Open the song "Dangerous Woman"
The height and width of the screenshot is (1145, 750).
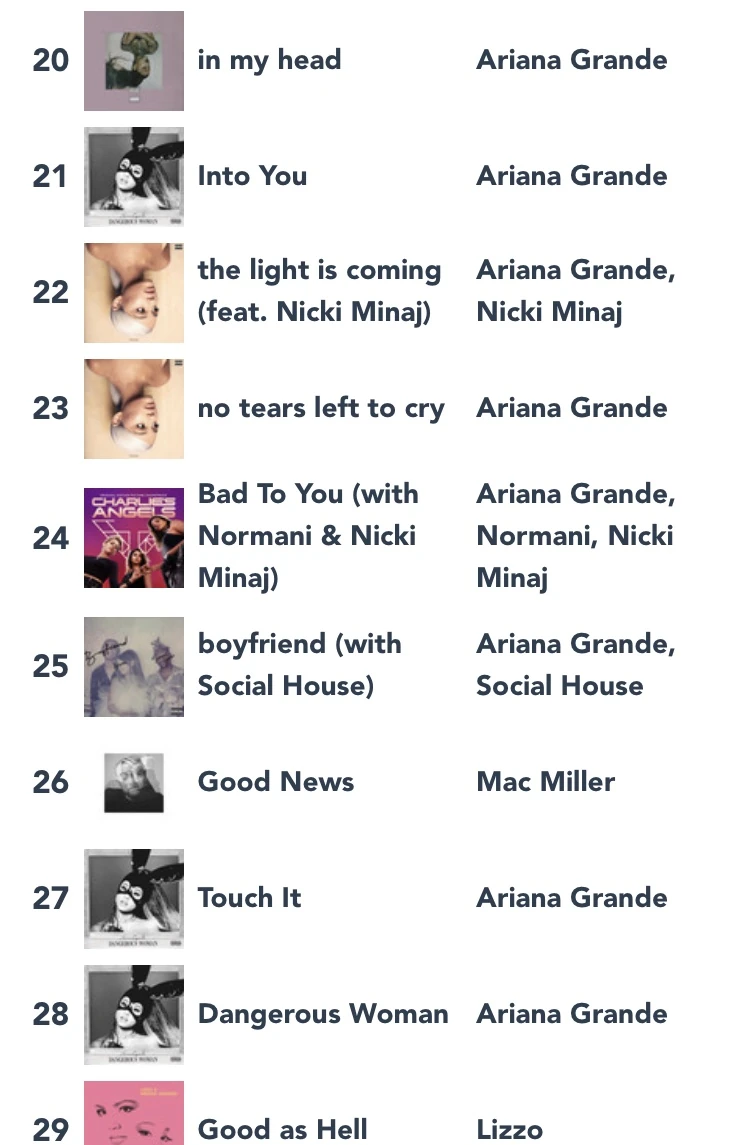click(323, 1014)
